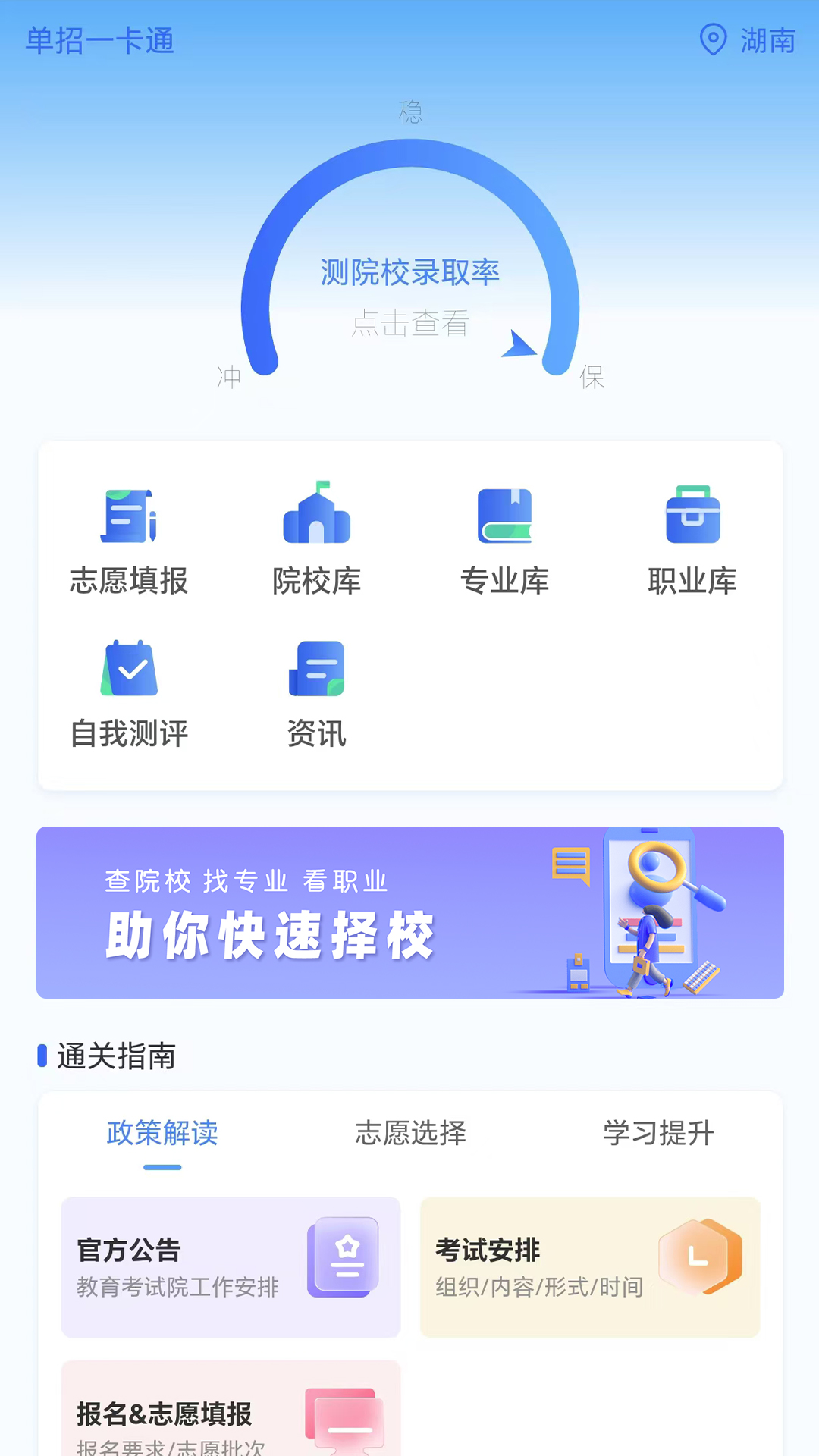Open the 官方公告 card
Viewport: 819px width, 1456px height.
click(231, 1267)
